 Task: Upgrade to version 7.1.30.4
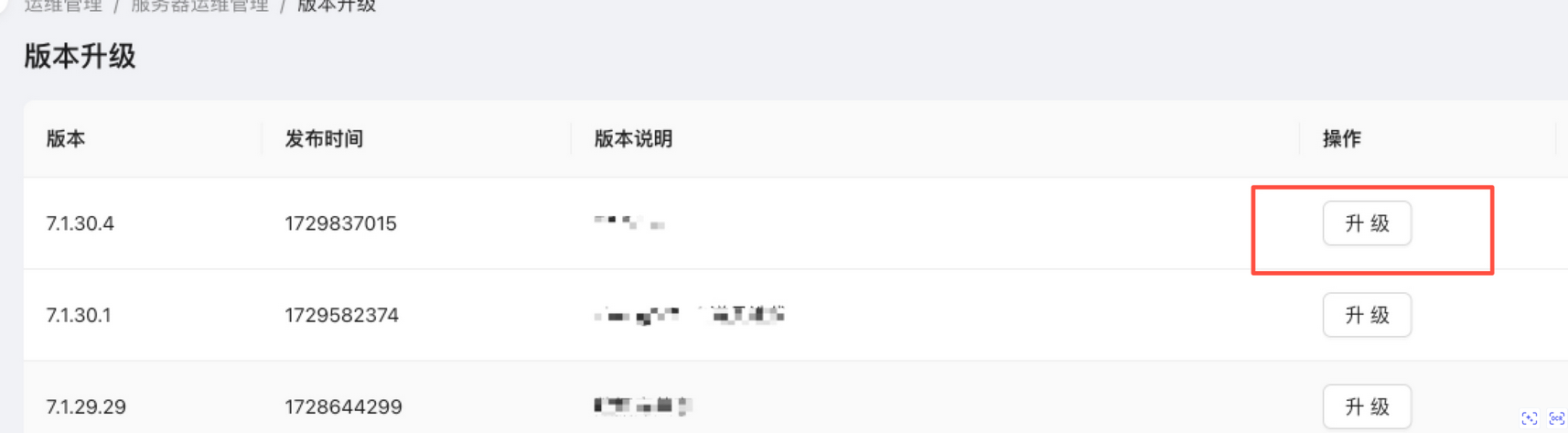[1367, 223]
